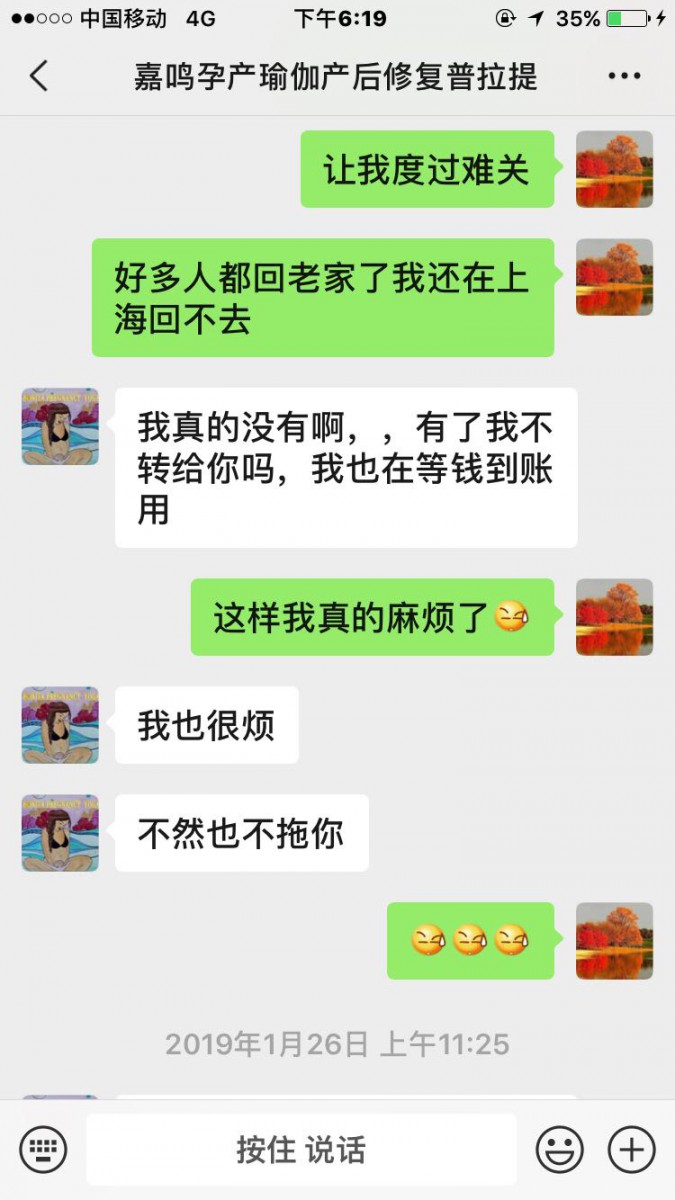Open sender's avatar beside 我也很烦
675x1200 pixels.
(60, 725)
